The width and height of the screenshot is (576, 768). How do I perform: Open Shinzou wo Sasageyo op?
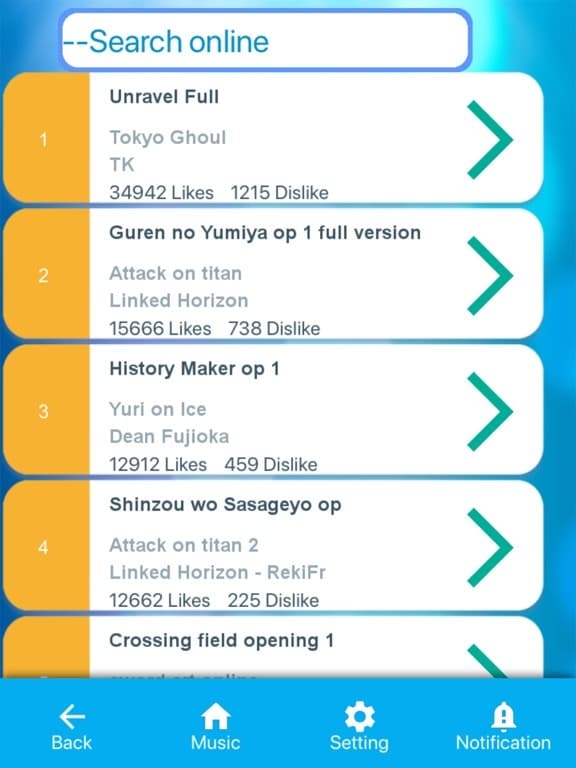pos(273,546)
